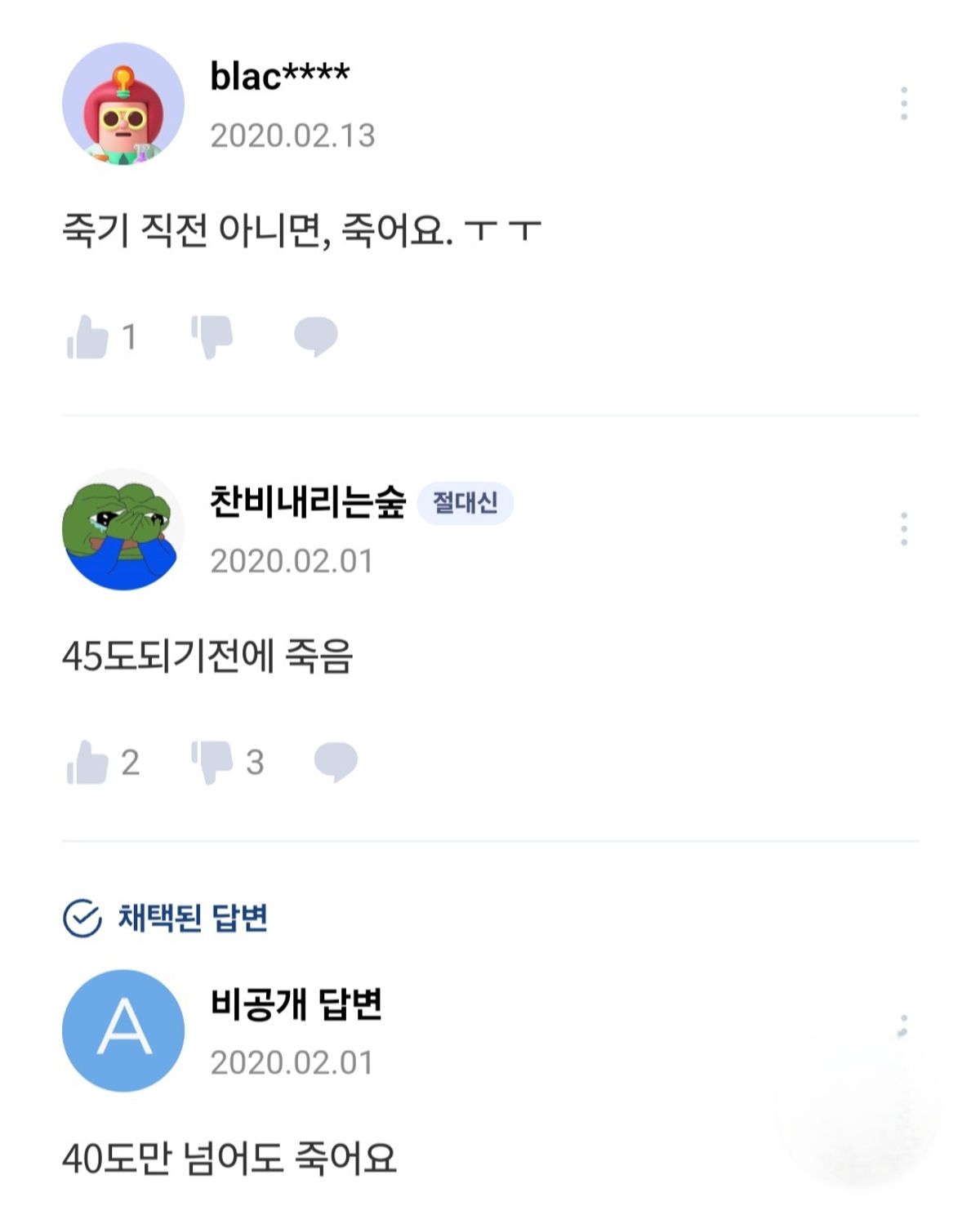980x1224 pixels.
Task: Open overflow menu on 비공개 답변
Action: coord(902,1026)
